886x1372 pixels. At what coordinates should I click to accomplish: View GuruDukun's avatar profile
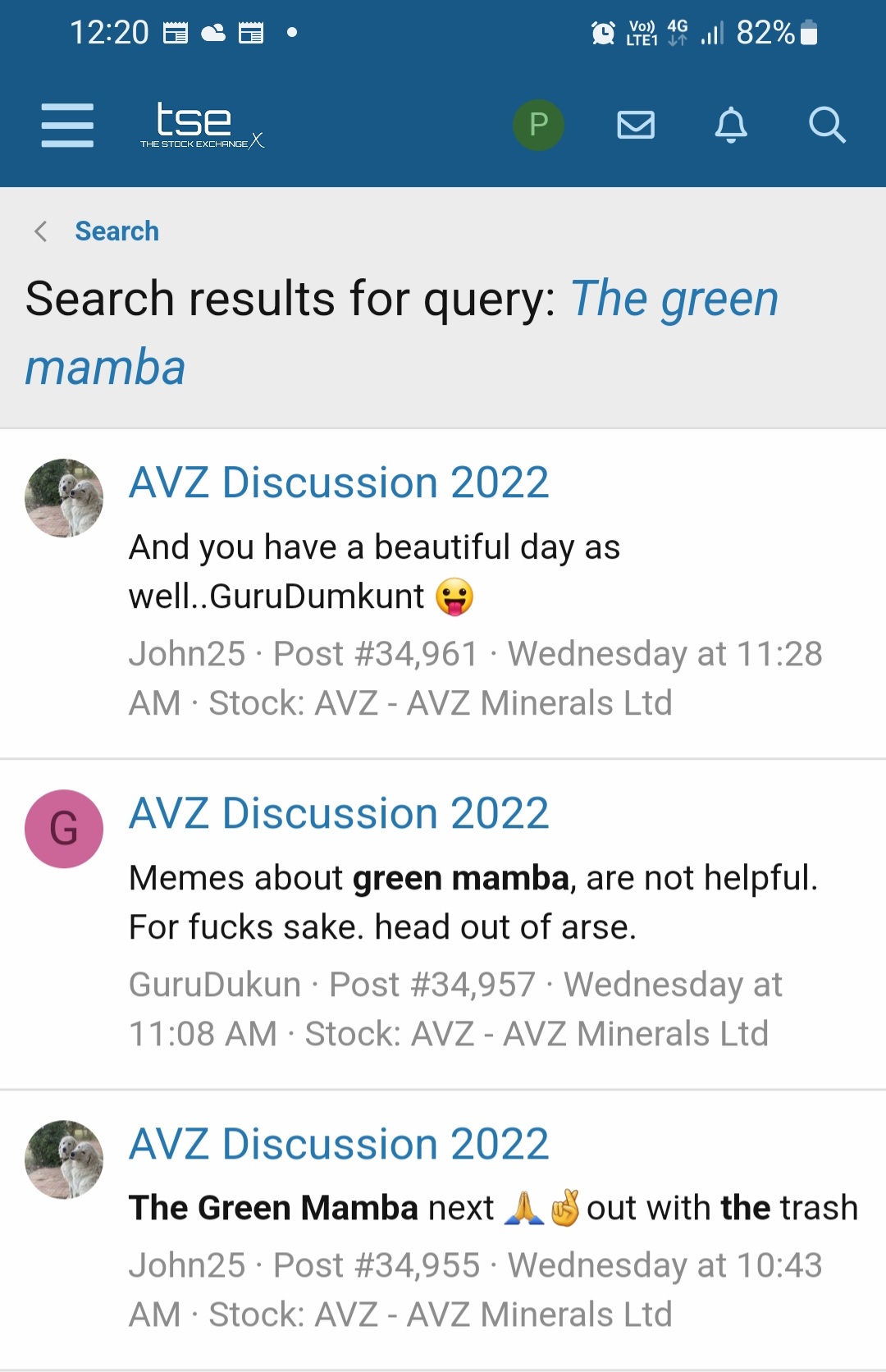(64, 829)
